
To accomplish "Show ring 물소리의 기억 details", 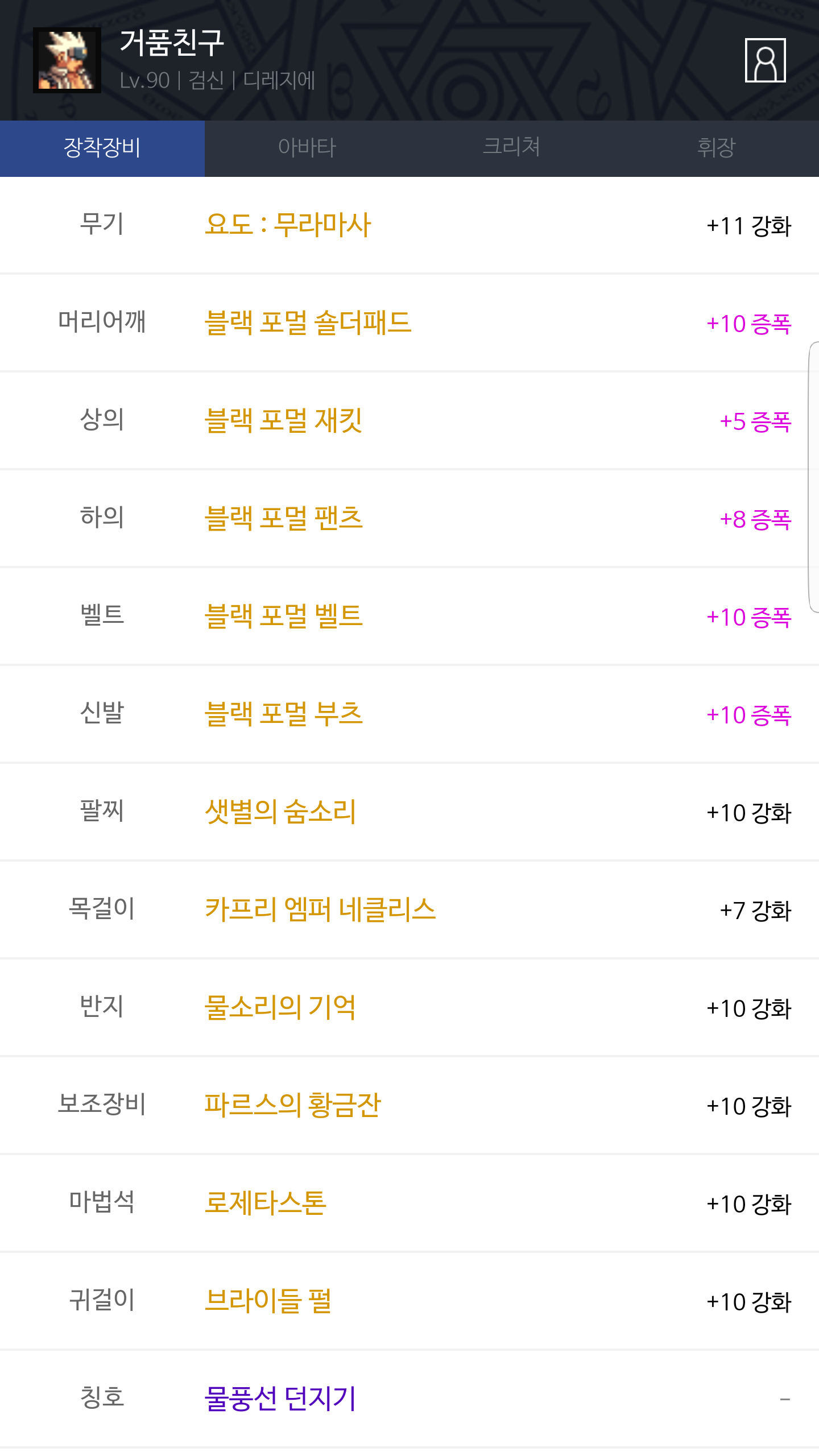I will 280,1008.
